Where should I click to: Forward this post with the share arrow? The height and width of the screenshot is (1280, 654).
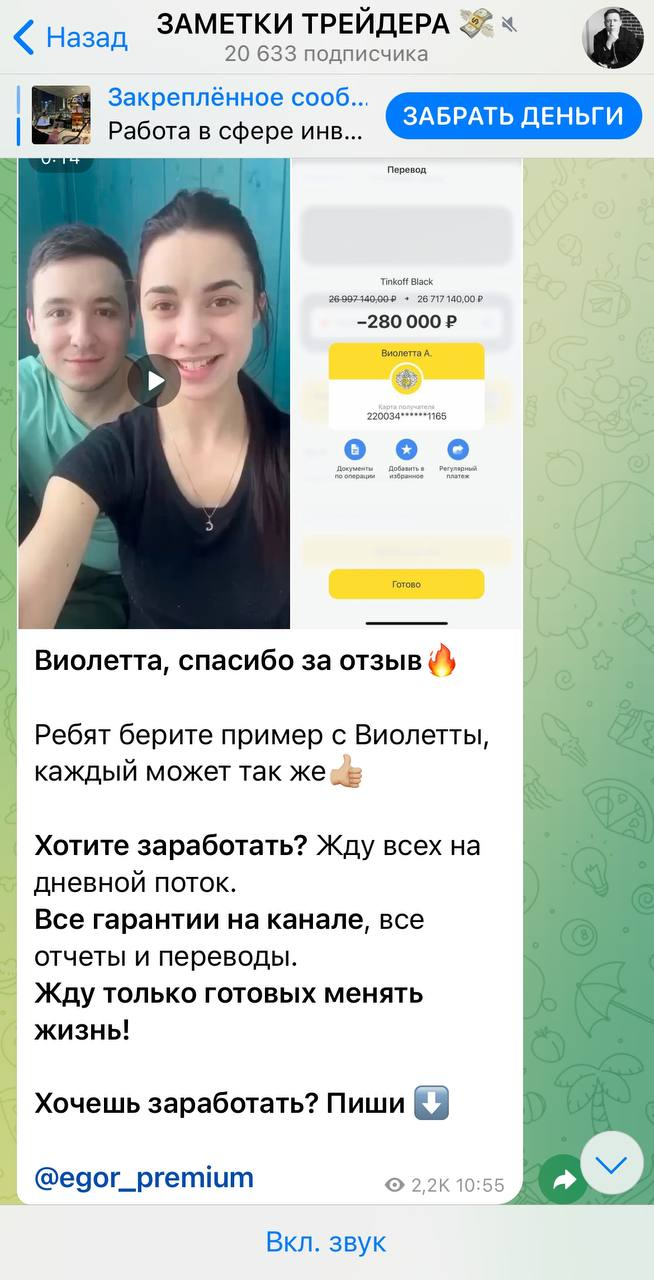coord(563,1180)
